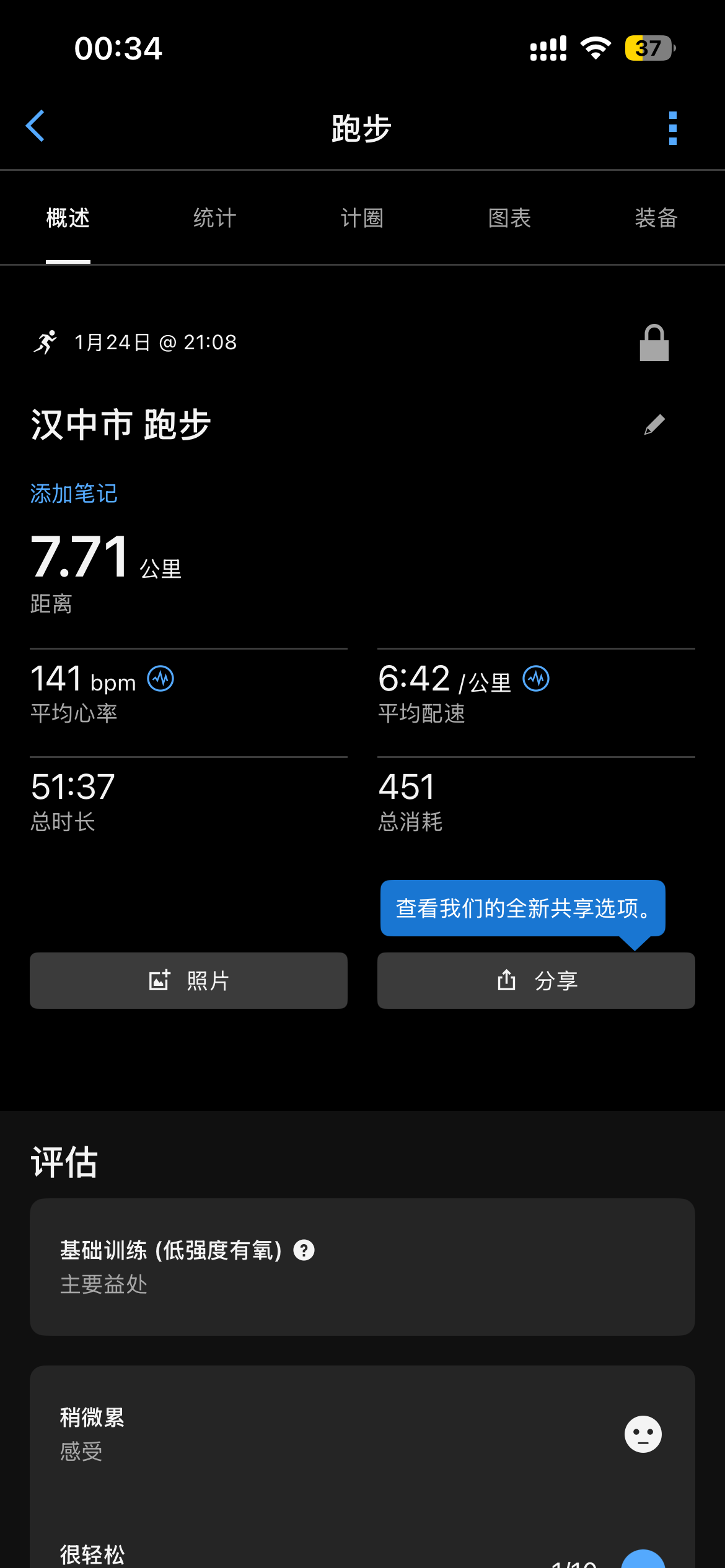725x1568 pixels.
Task: Switch to the 装备 tab
Action: tap(656, 218)
